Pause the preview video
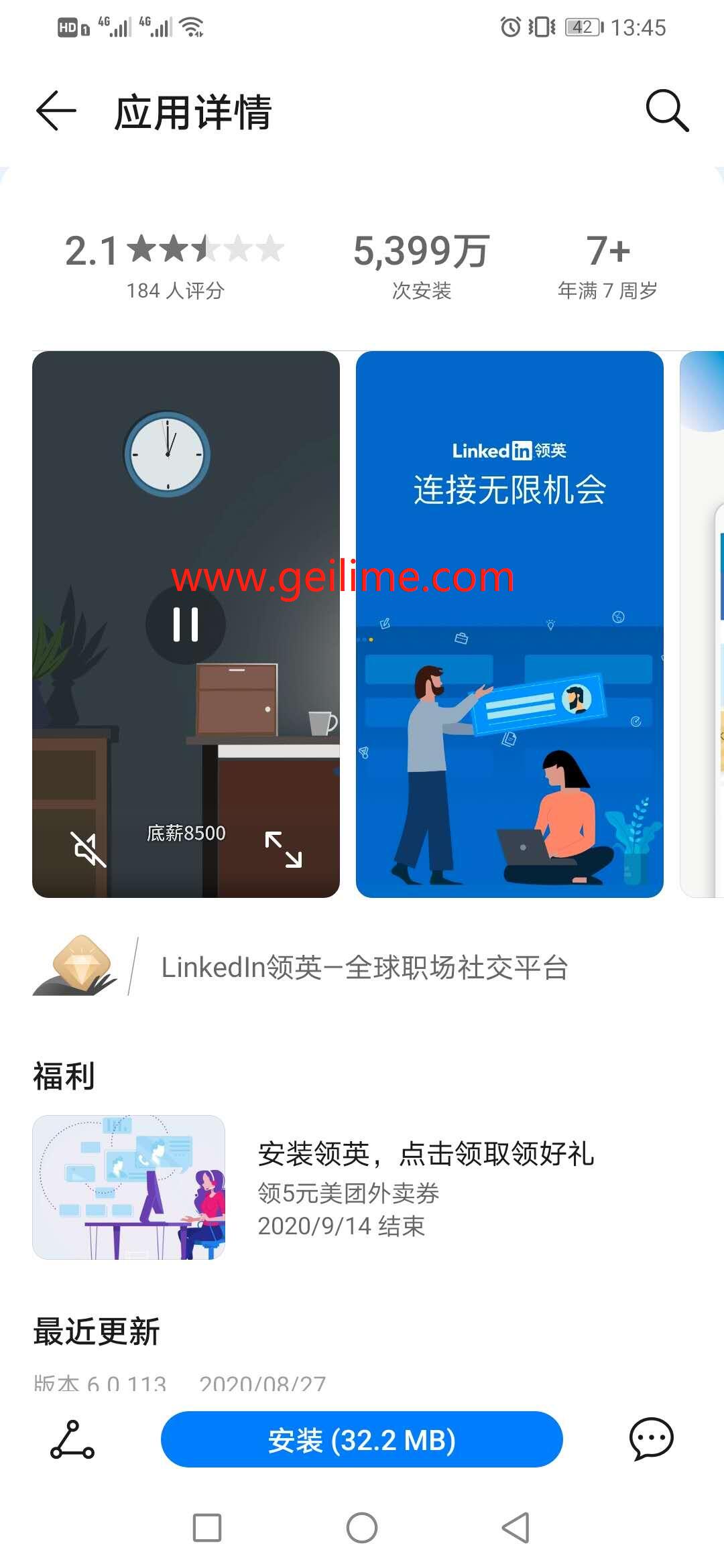Viewport: 724px width, 1568px height. [x=186, y=625]
